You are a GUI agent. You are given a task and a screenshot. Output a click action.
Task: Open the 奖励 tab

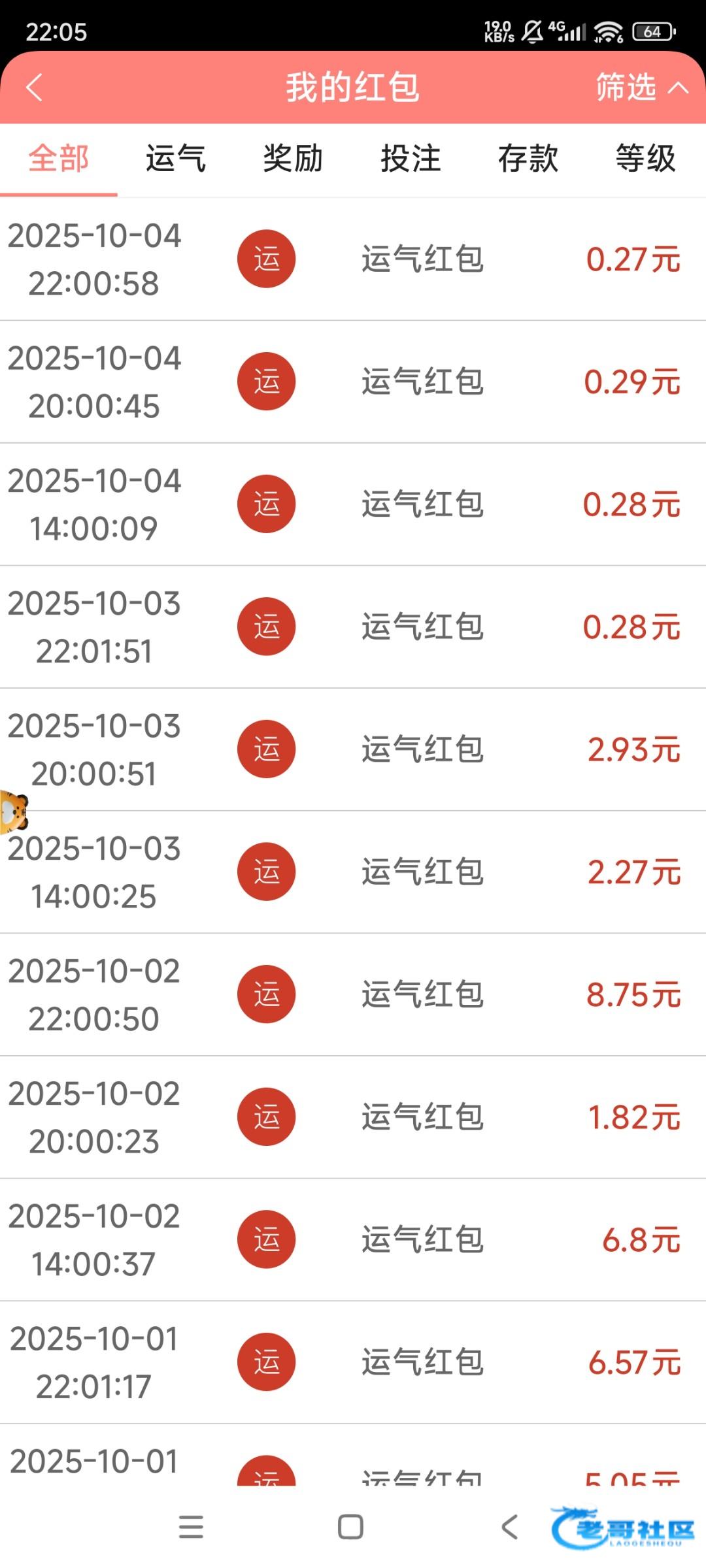point(293,159)
